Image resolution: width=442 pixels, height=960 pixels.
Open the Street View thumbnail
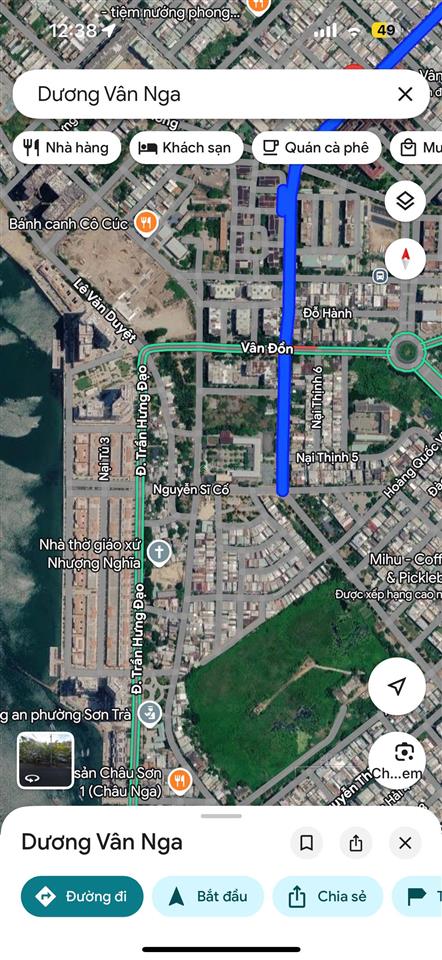click(45, 760)
